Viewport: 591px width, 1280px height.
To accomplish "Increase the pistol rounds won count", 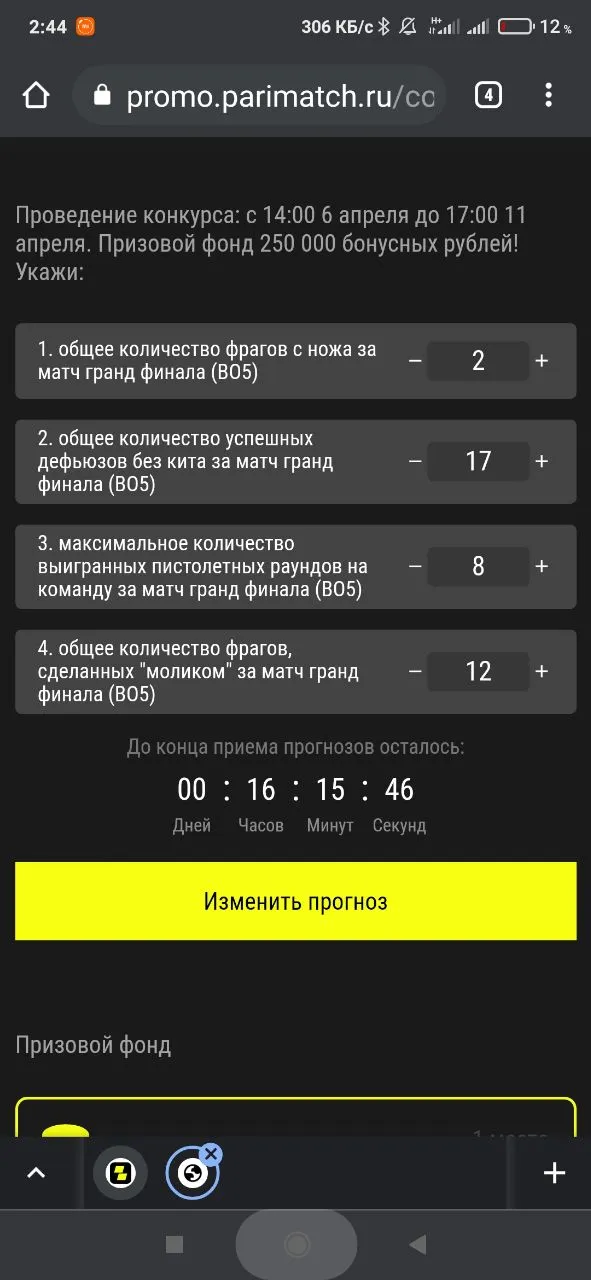I will (x=542, y=566).
